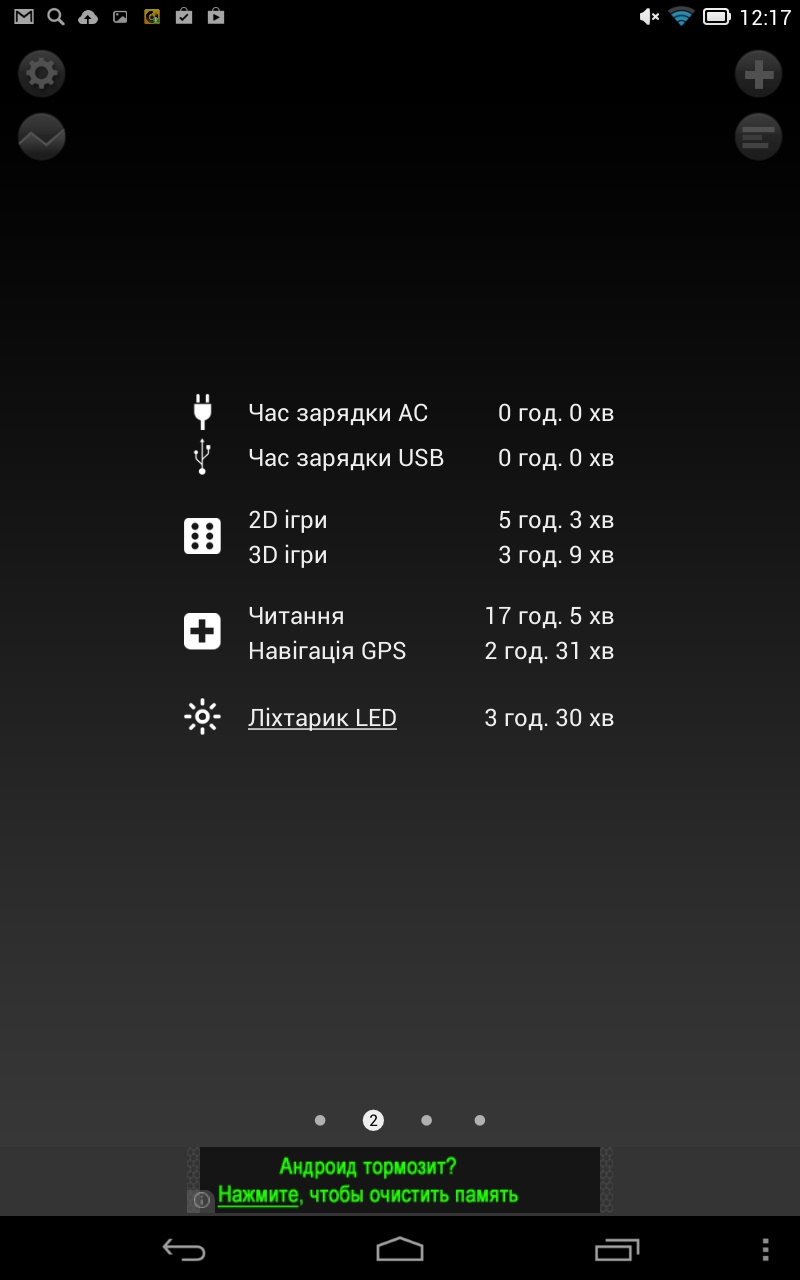
Task: Open the battery graph icon
Action: coord(41,137)
